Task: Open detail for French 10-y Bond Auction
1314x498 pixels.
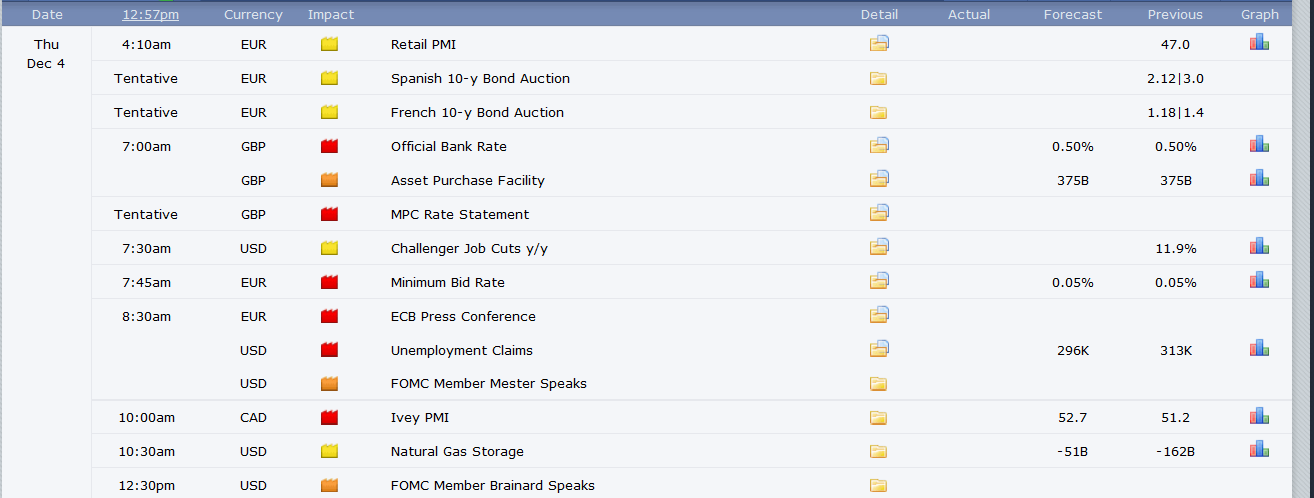Action: [x=878, y=112]
